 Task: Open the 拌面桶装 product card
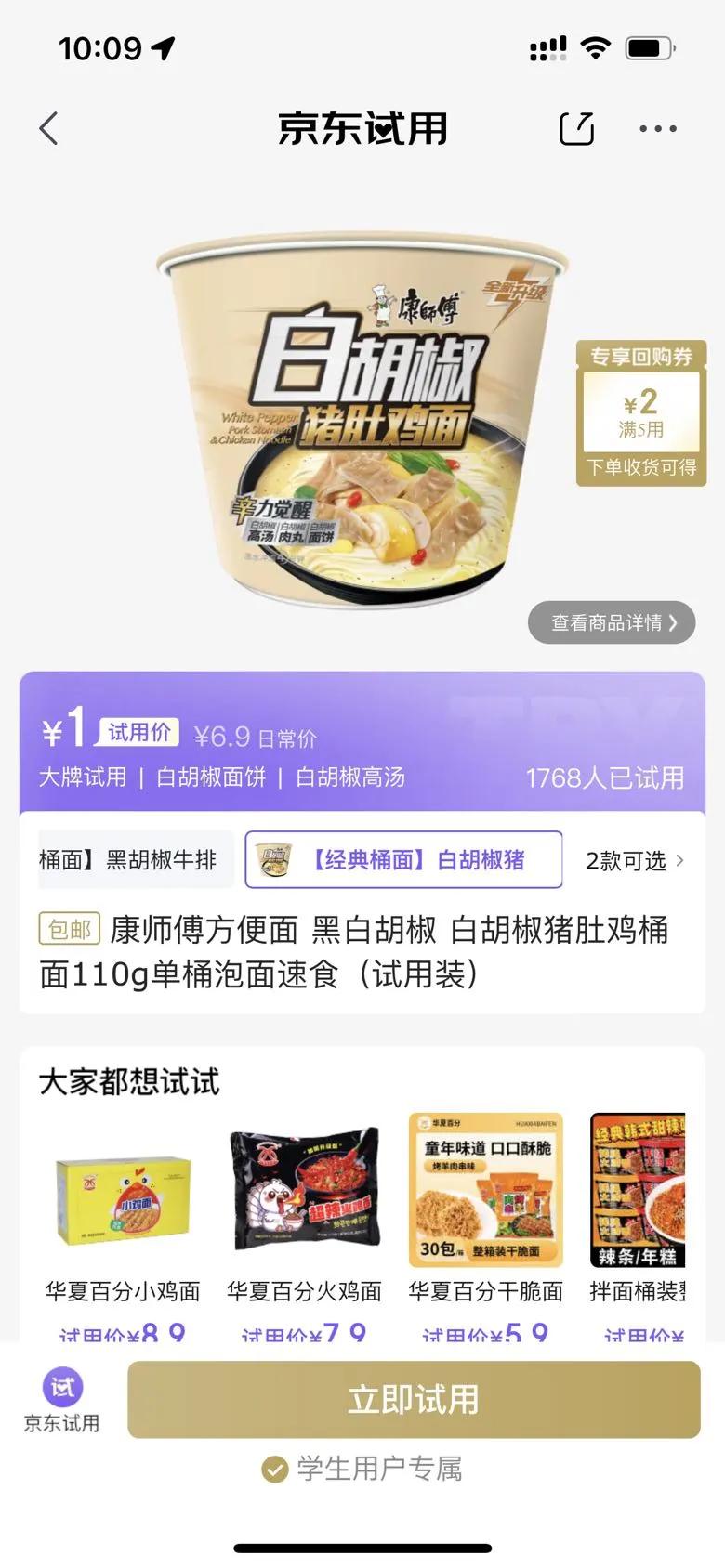(638, 1217)
